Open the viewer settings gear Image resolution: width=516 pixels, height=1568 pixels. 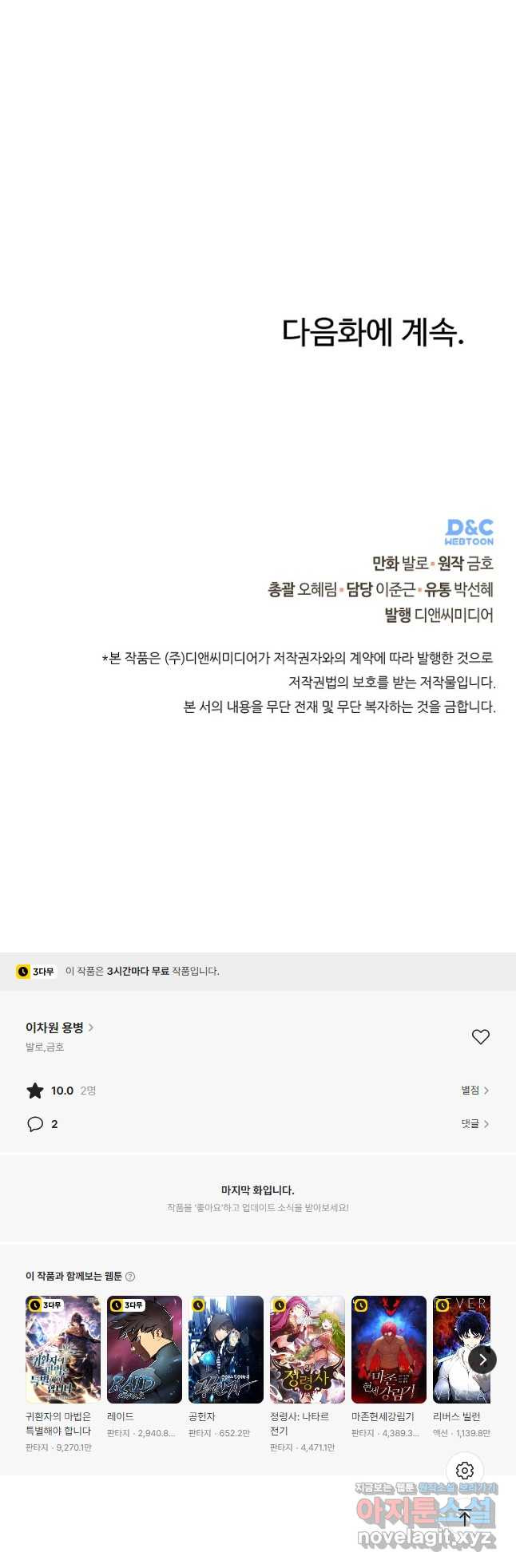pyautogui.click(x=465, y=1471)
